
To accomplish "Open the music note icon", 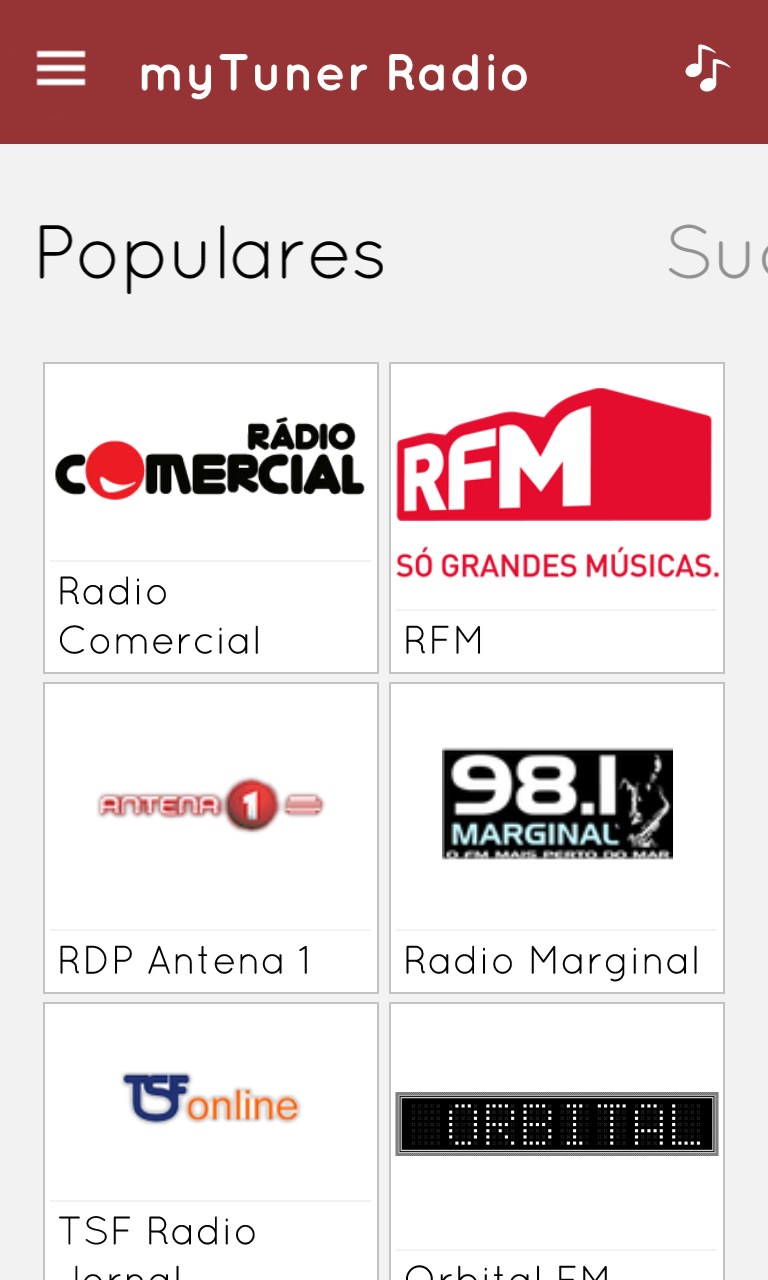I will (x=706, y=70).
